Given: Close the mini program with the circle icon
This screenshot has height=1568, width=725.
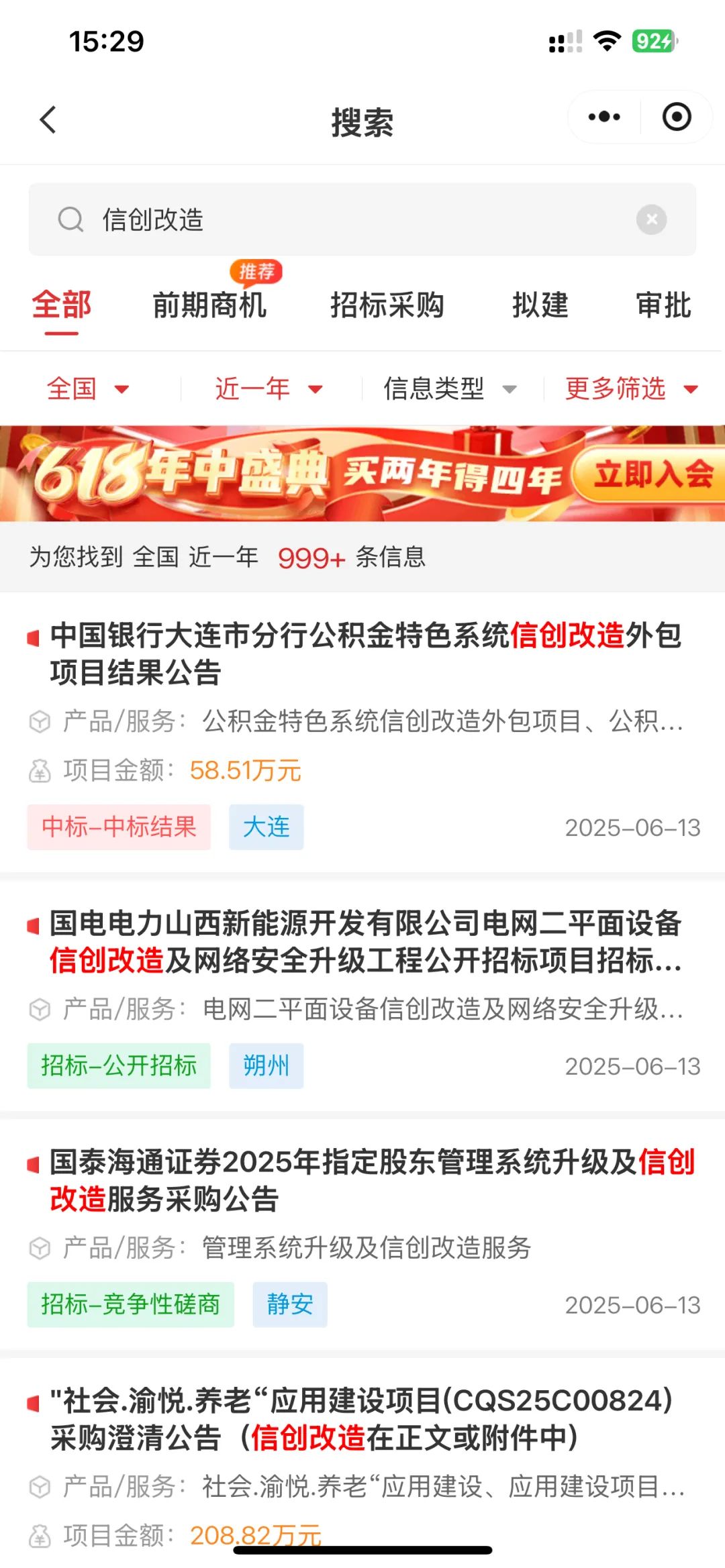Looking at the screenshot, I should (x=676, y=117).
